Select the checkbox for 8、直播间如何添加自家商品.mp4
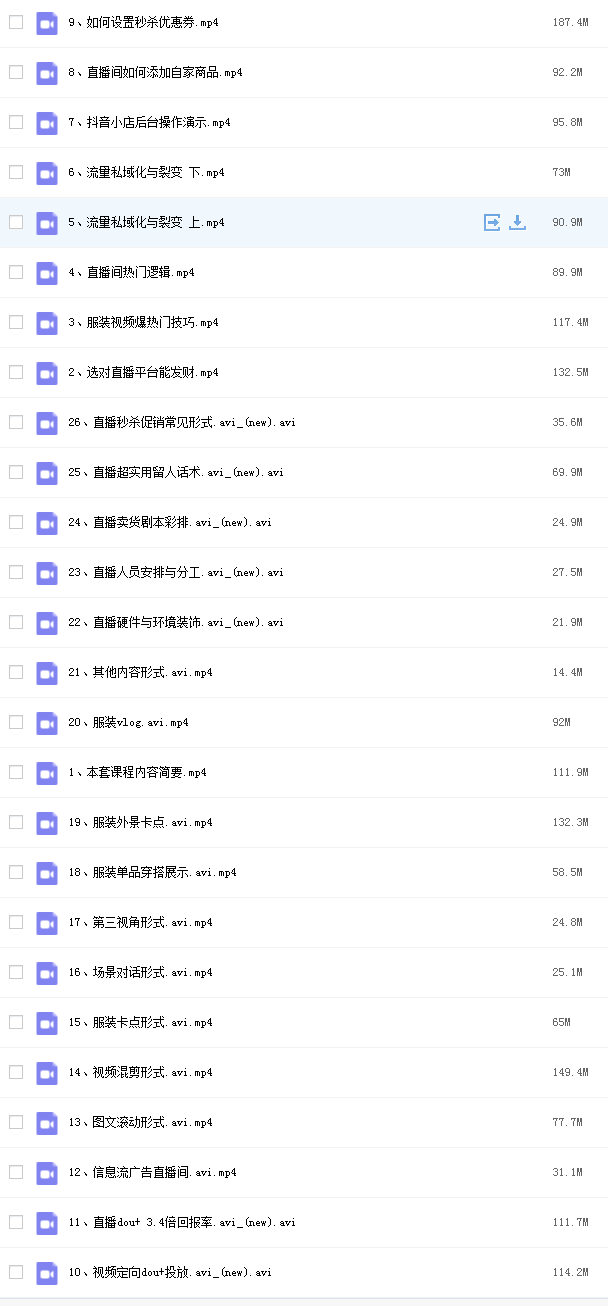Viewport: 608px width, 1306px height. coord(16,72)
